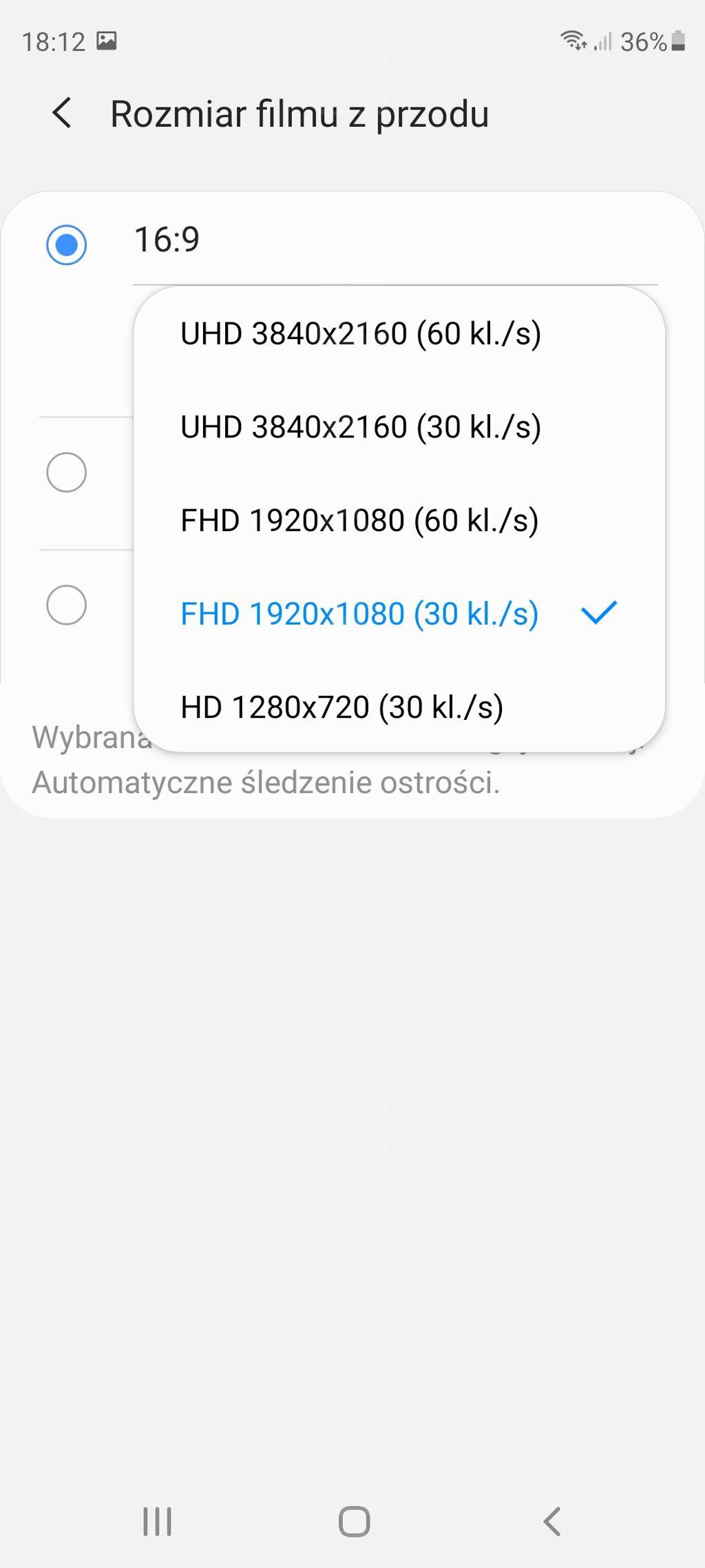Tap the system home button
Image resolution: width=705 pixels, height=1568 pixels.
click(354, 1521)
